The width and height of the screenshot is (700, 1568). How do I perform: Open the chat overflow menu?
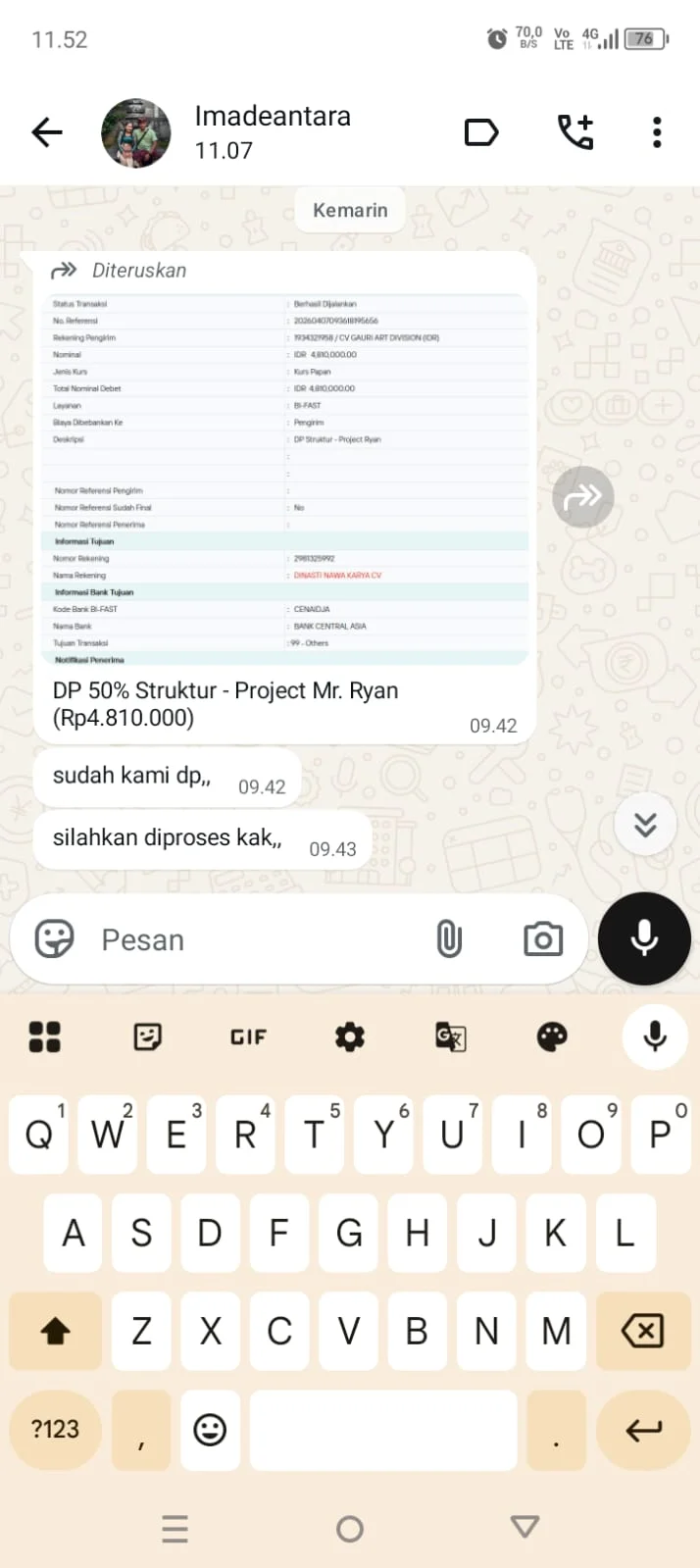657,132
